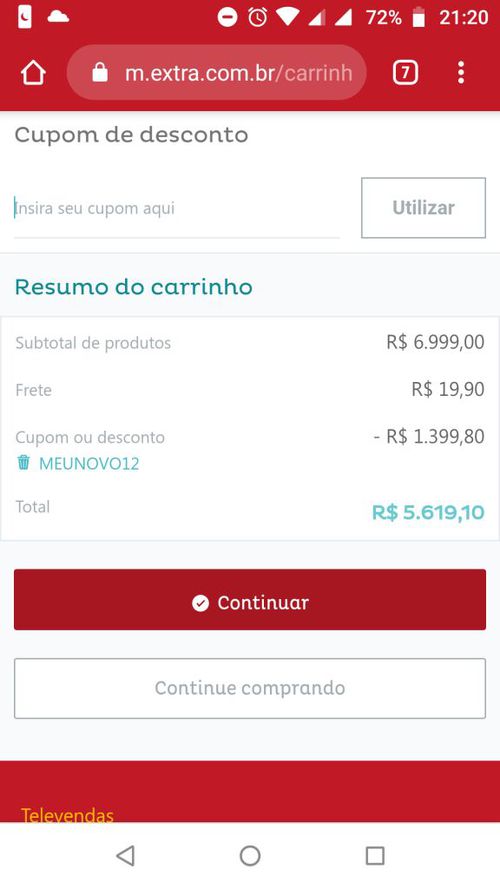Tap the browser home icon
Screen dimensions: 500x889
[x=33, y=73]
